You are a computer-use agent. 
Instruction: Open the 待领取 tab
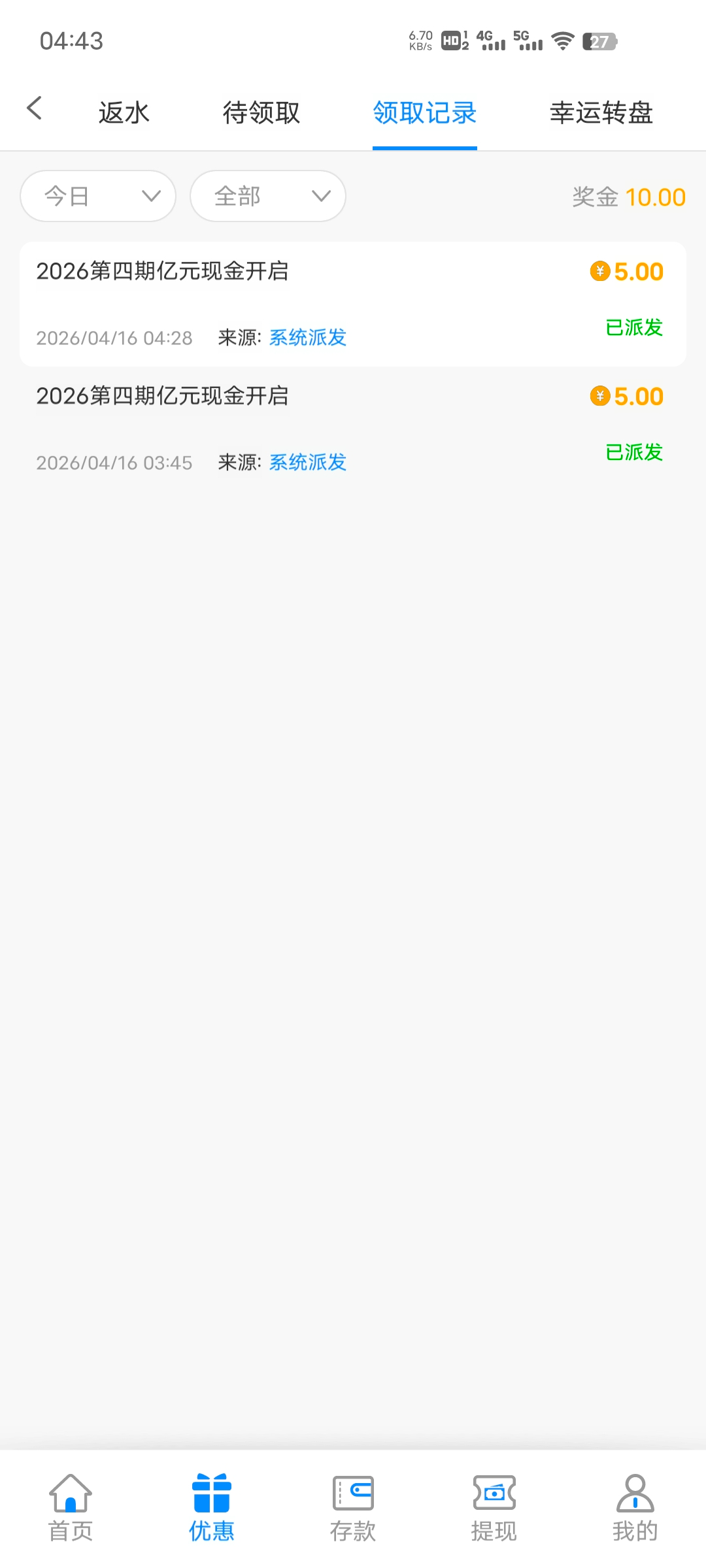pyautogui.click(x=261, y=112)
